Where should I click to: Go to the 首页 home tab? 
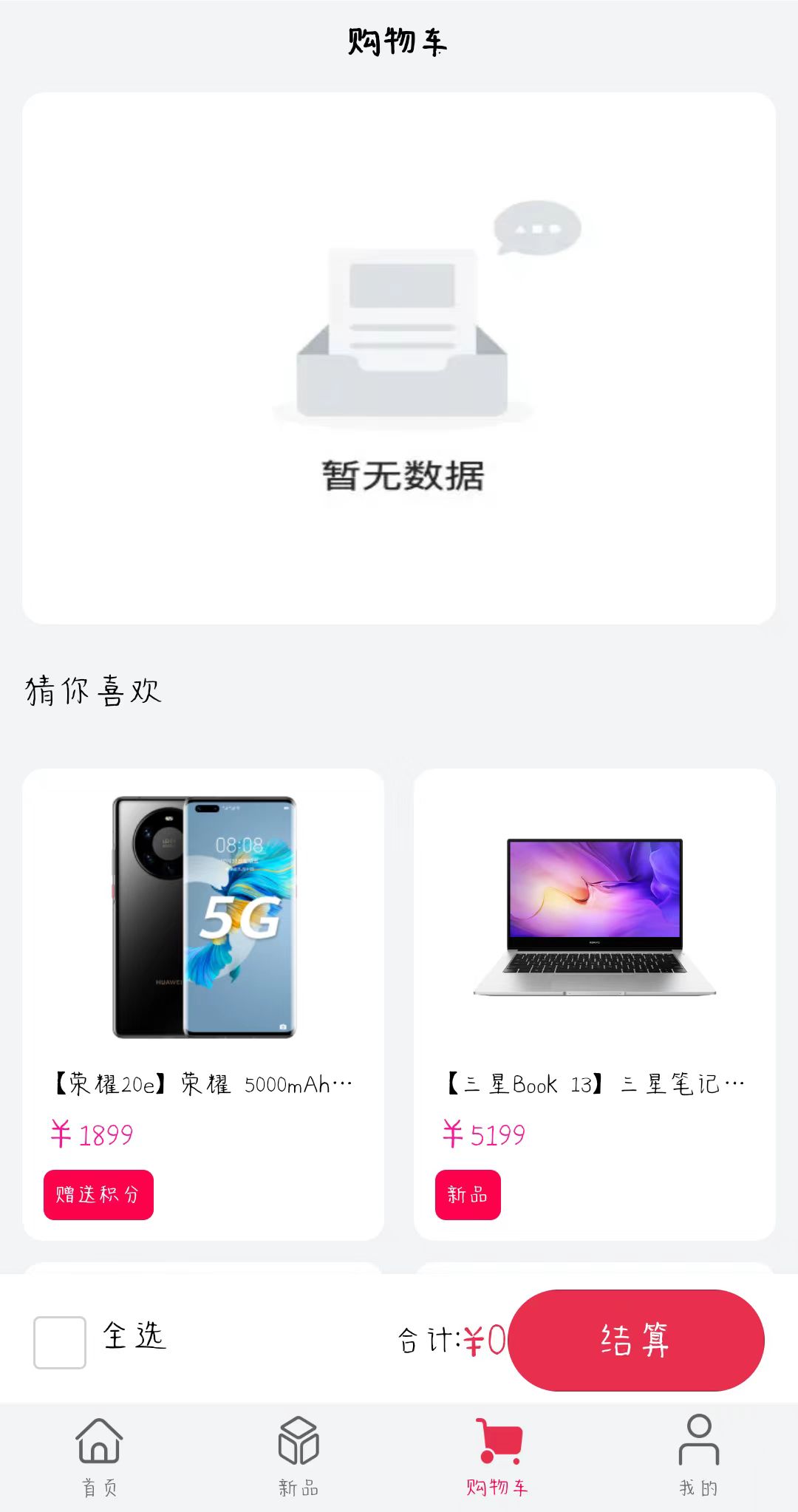point(99,1454)
